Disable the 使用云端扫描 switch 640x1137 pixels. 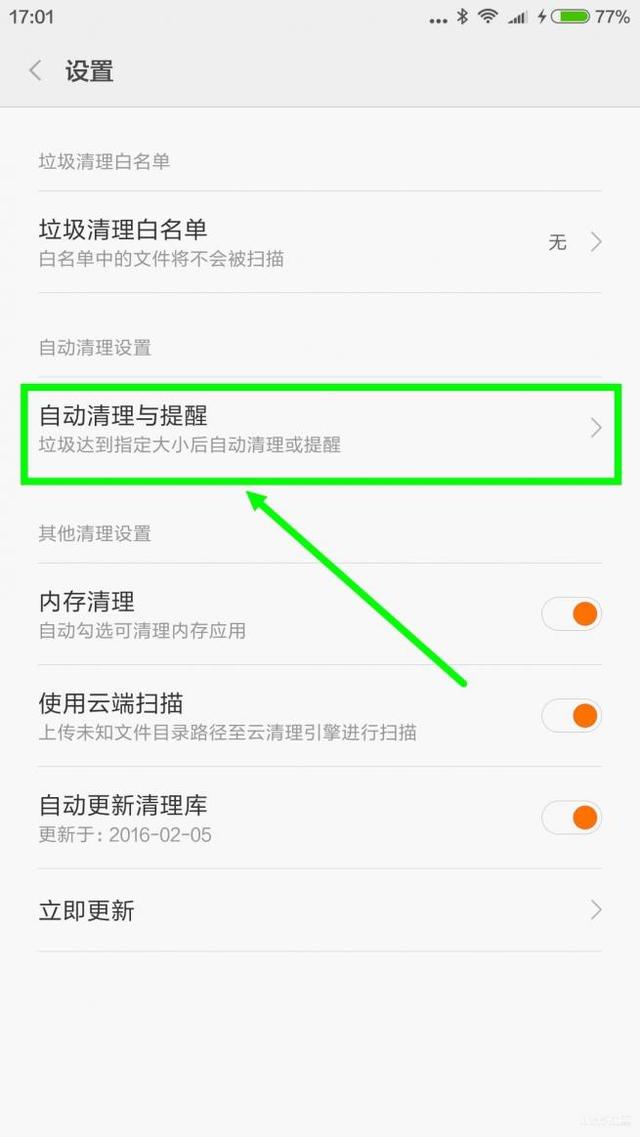[572, 716]
